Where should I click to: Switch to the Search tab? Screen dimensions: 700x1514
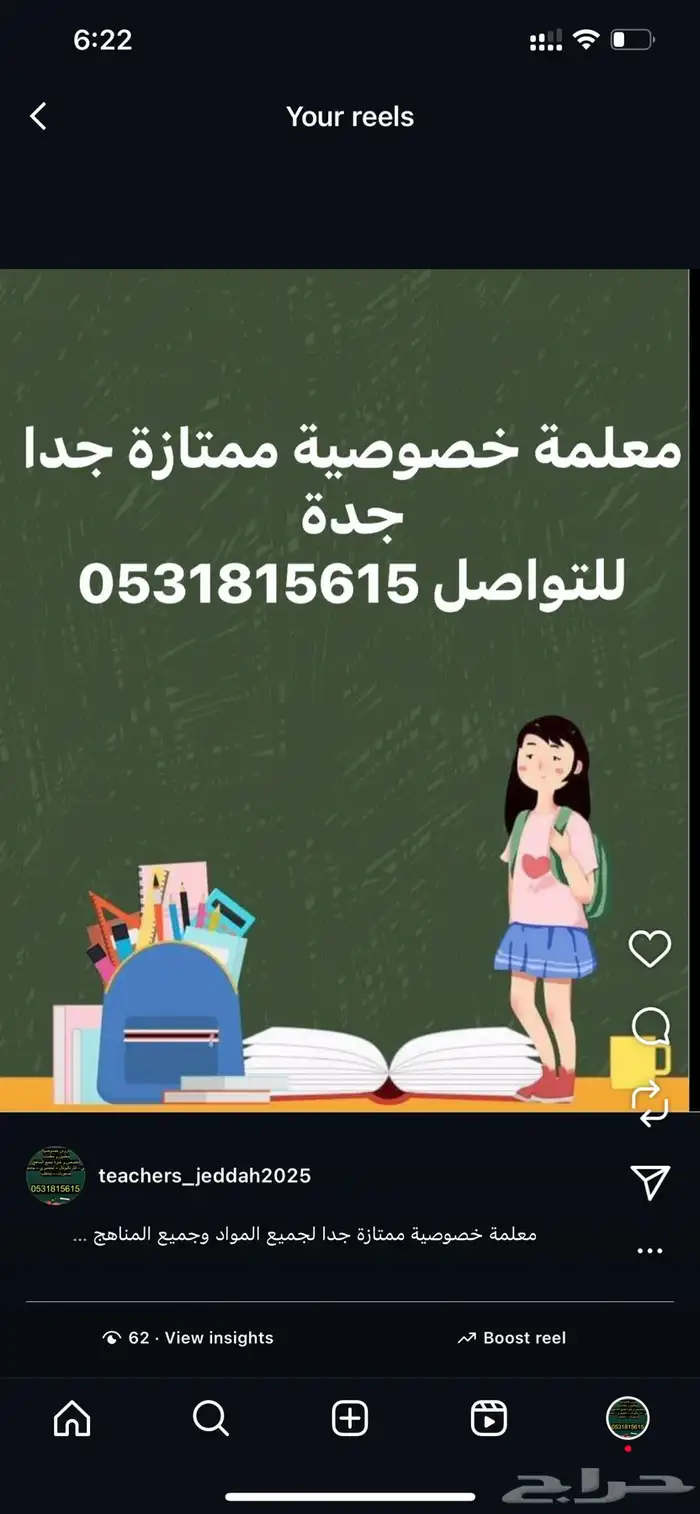pyautogui.click(x=211, y=1418)
